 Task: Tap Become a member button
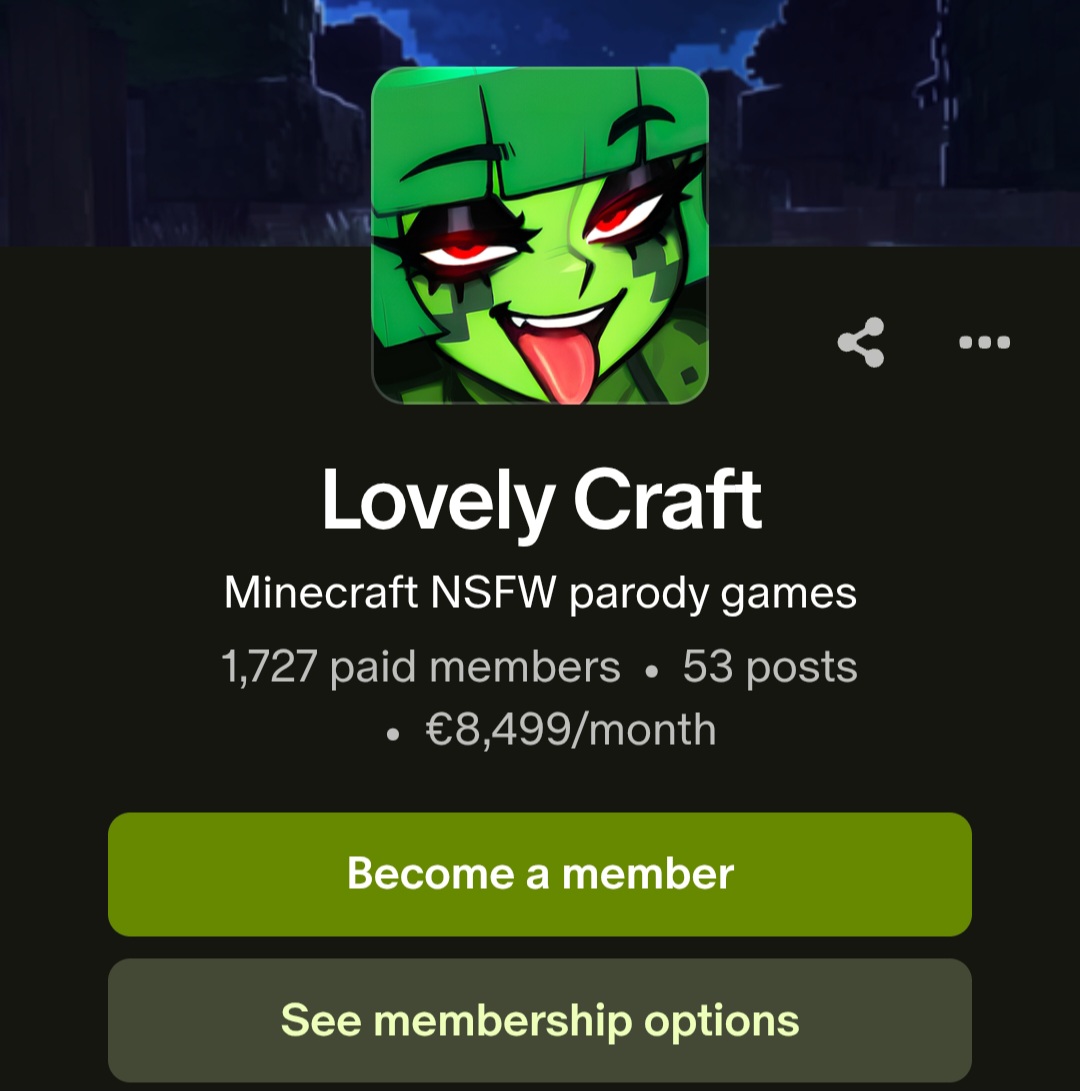pos(540,874)
